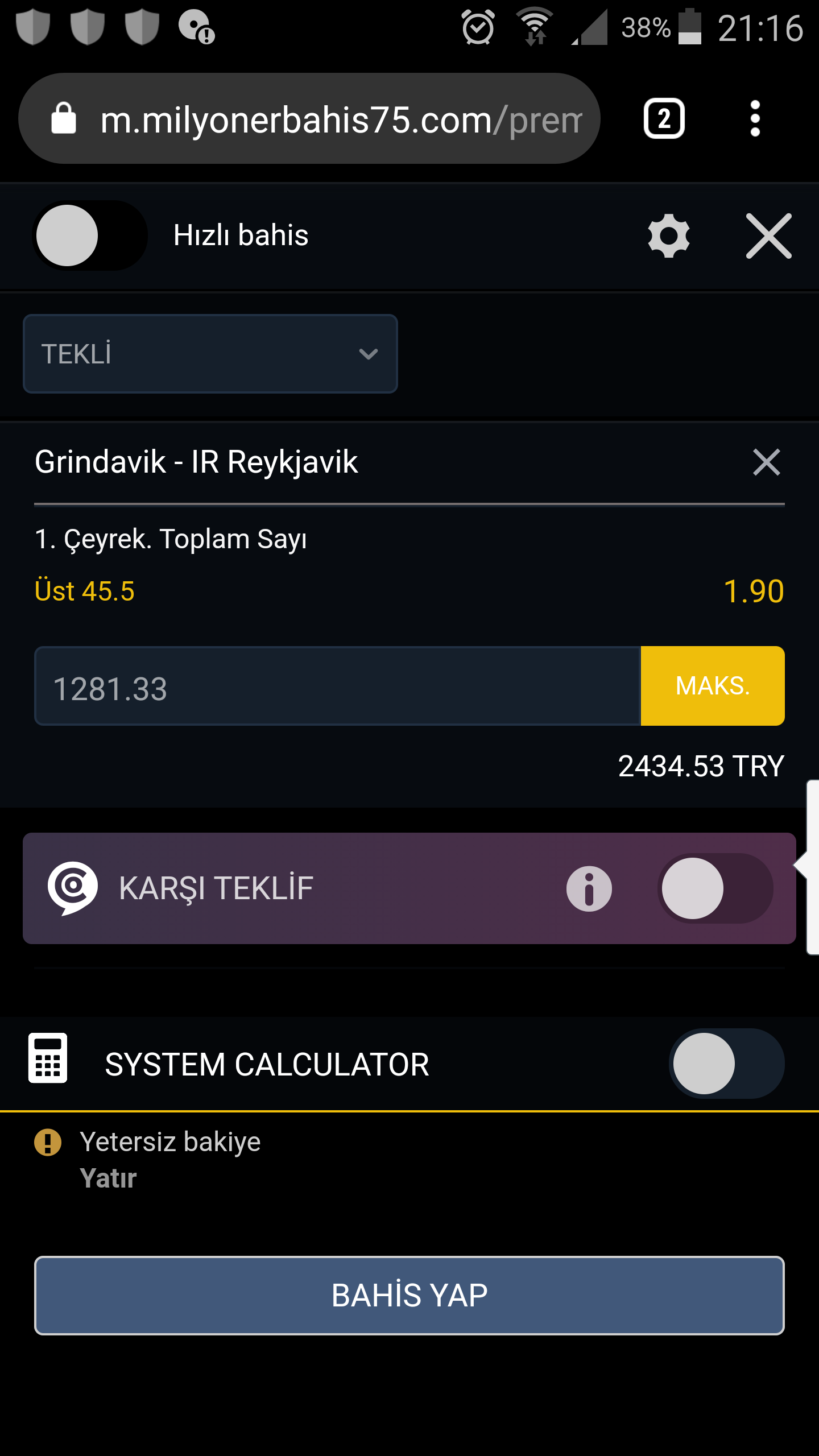This screenshot has width=819, height=1456.
Task: Turn on SYSTEM CALCULATOR
Action: (x=727, y=1064)
